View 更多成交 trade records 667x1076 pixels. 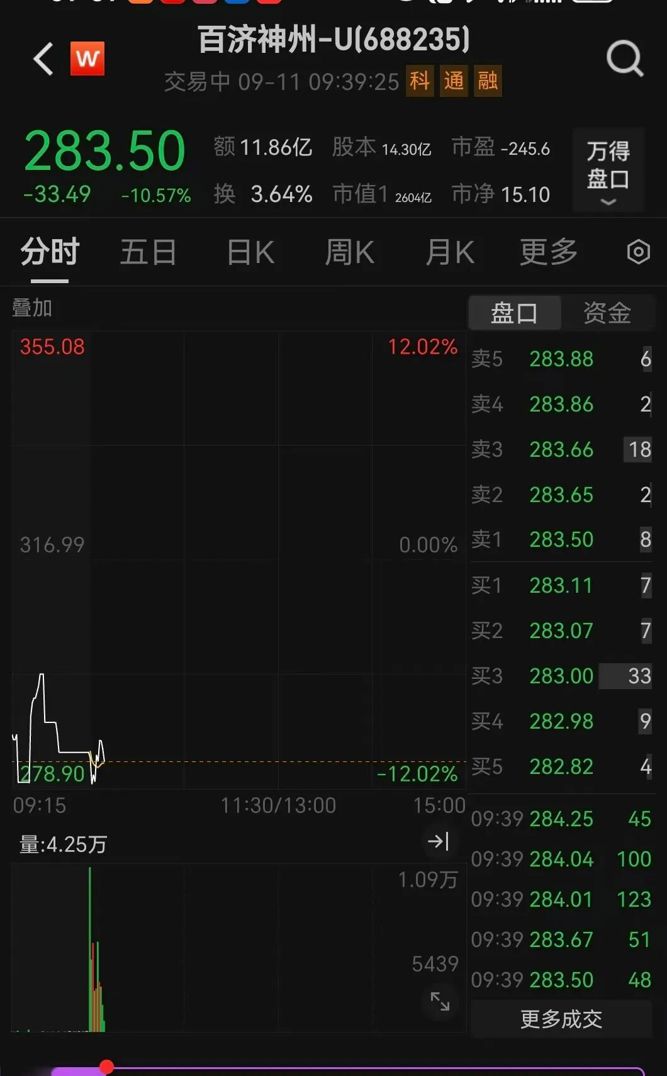561,1019
